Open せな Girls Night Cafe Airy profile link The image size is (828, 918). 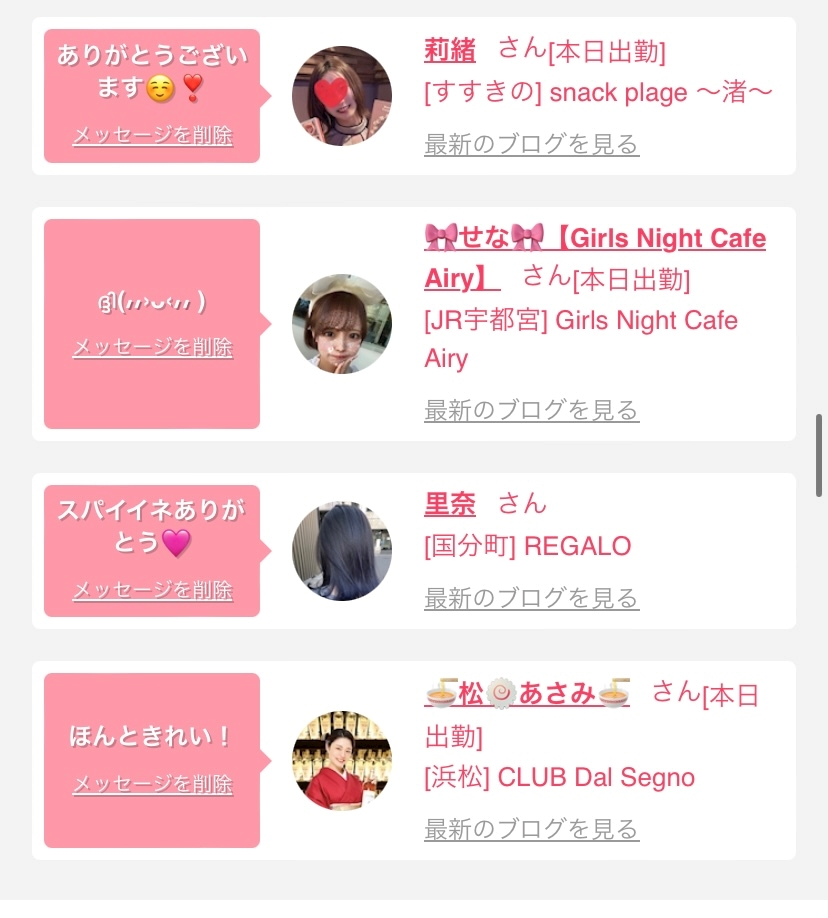(594, 240)
